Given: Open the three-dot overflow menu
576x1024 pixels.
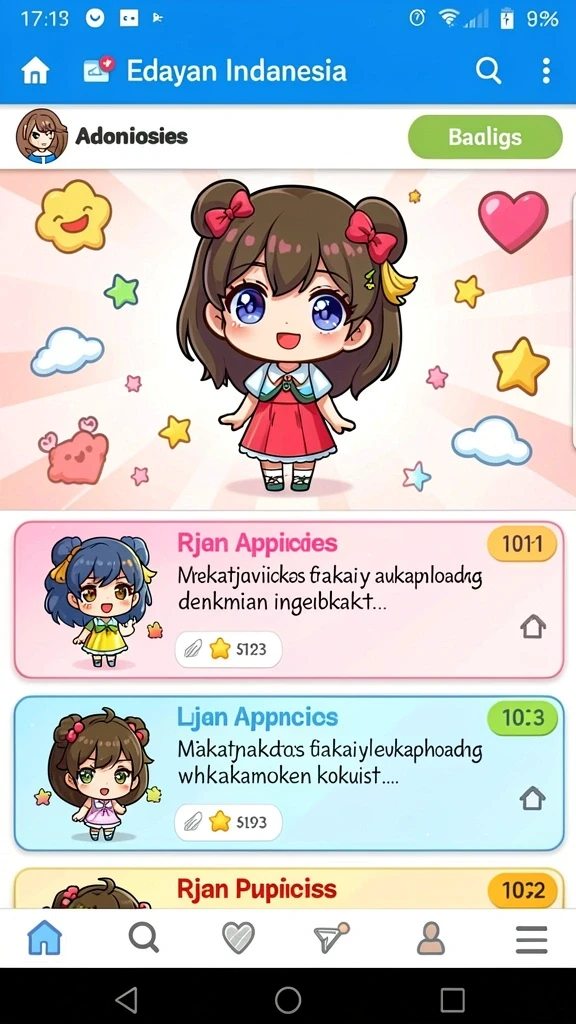Looking at the screenshot, I should pos(546,71).
